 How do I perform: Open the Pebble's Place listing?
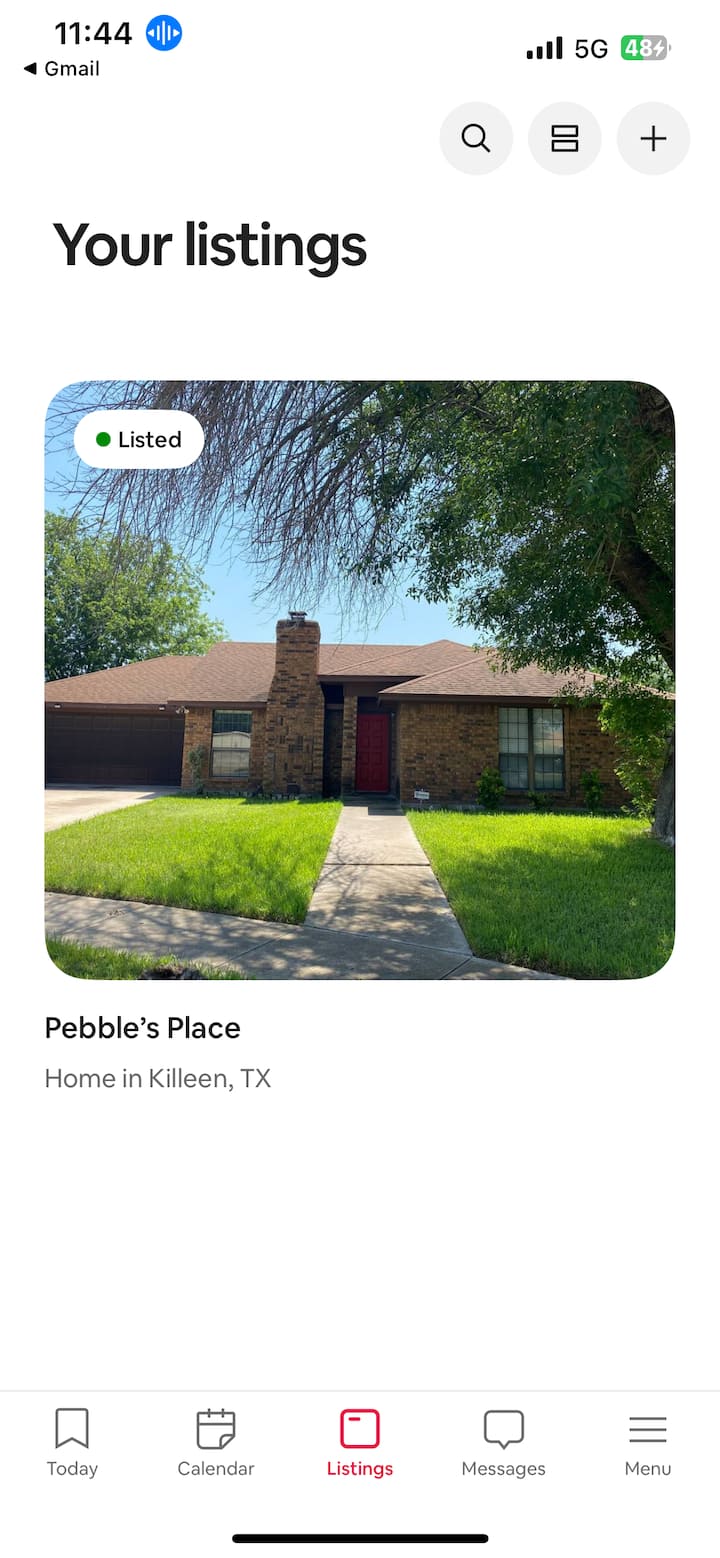pyautogui.click(x=360, y=680)
